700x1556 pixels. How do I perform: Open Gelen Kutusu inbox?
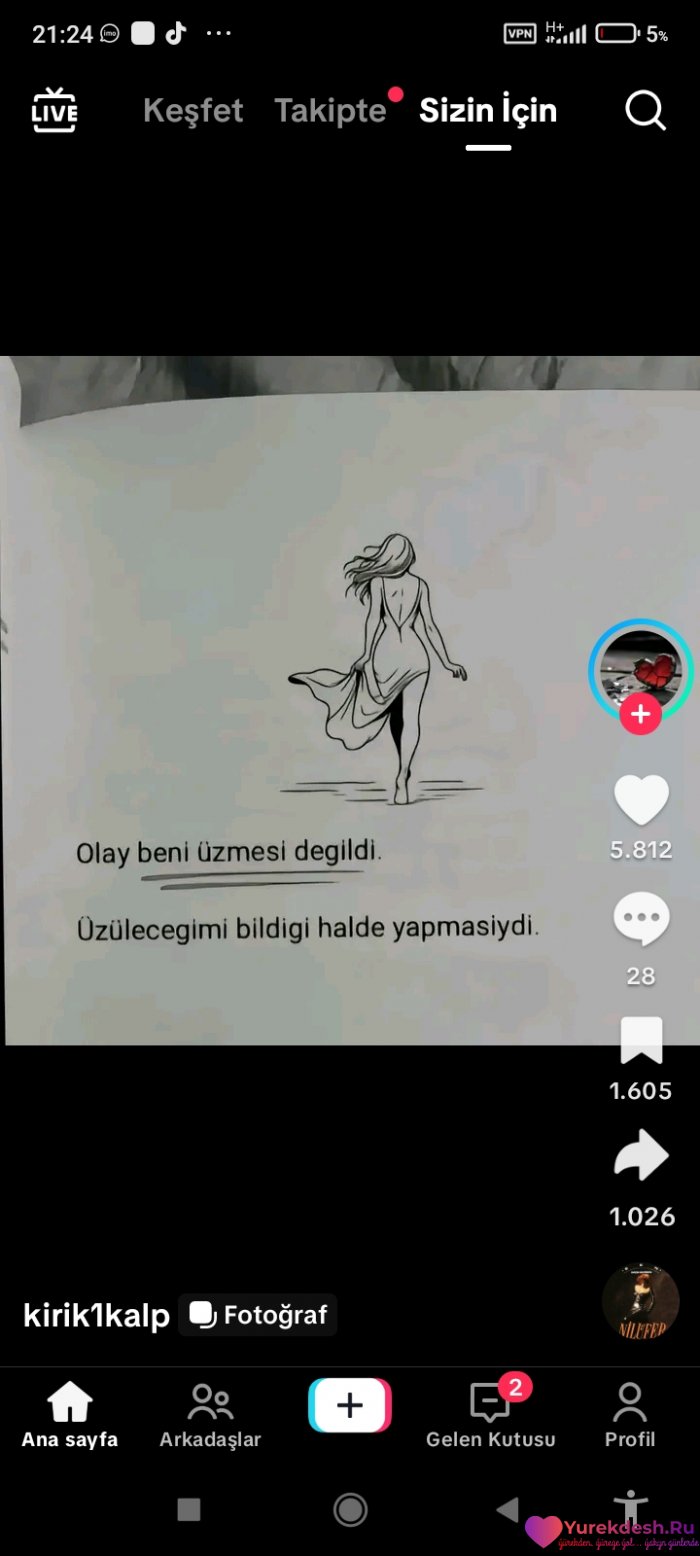coord(490,1415)
